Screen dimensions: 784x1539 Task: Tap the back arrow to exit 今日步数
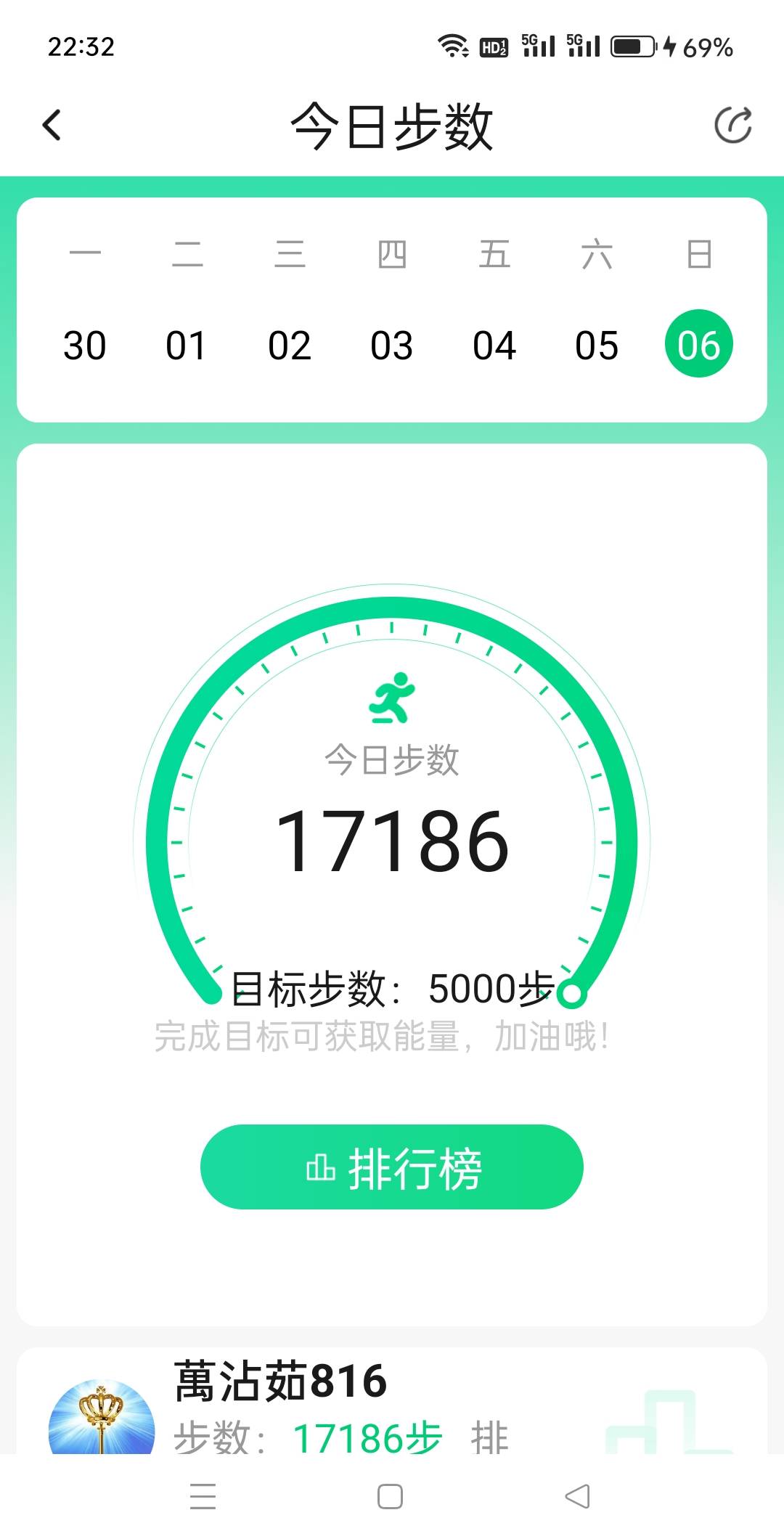pos(51,123)
